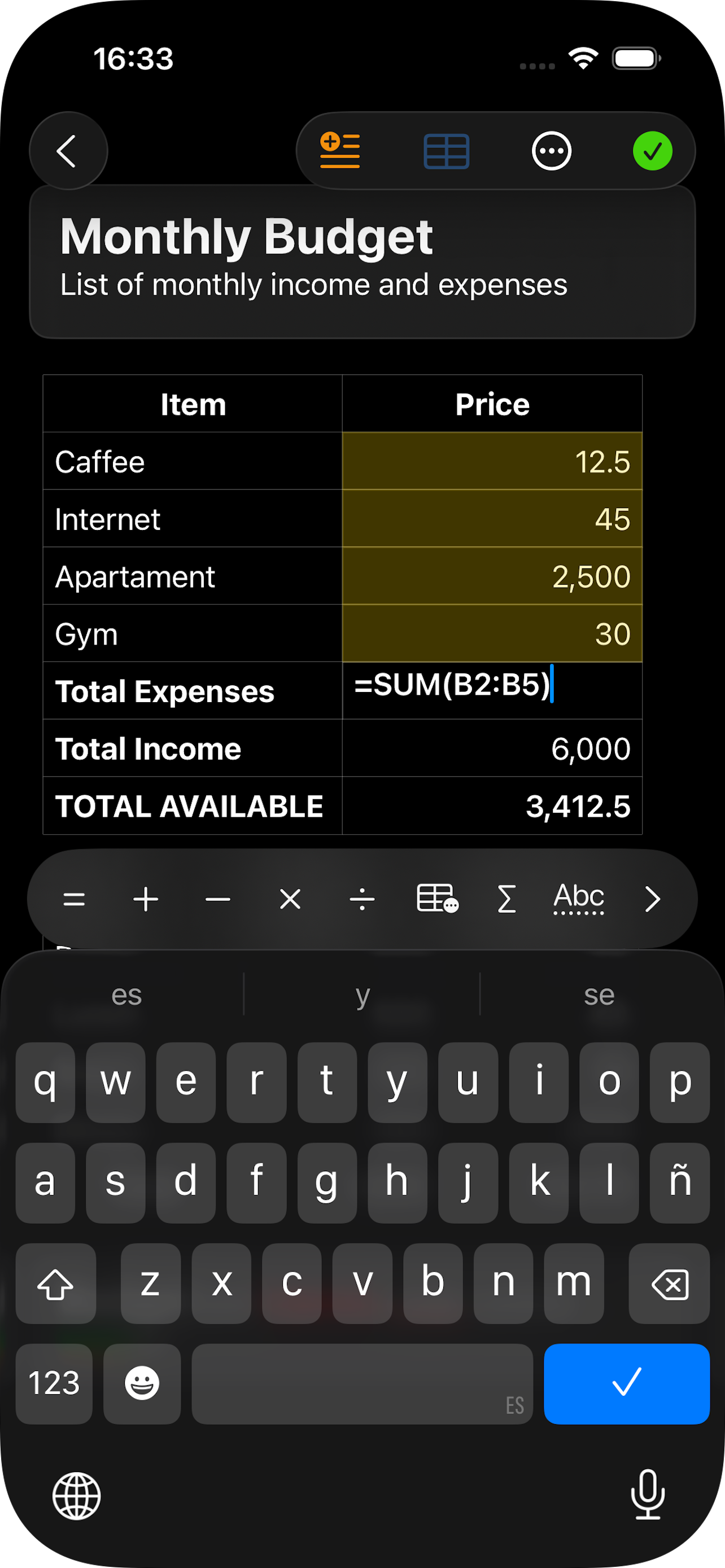Select the Total Income value cell
This screenshot has height=1568, width=725.
pyautogui.click(x=492, y=748)
